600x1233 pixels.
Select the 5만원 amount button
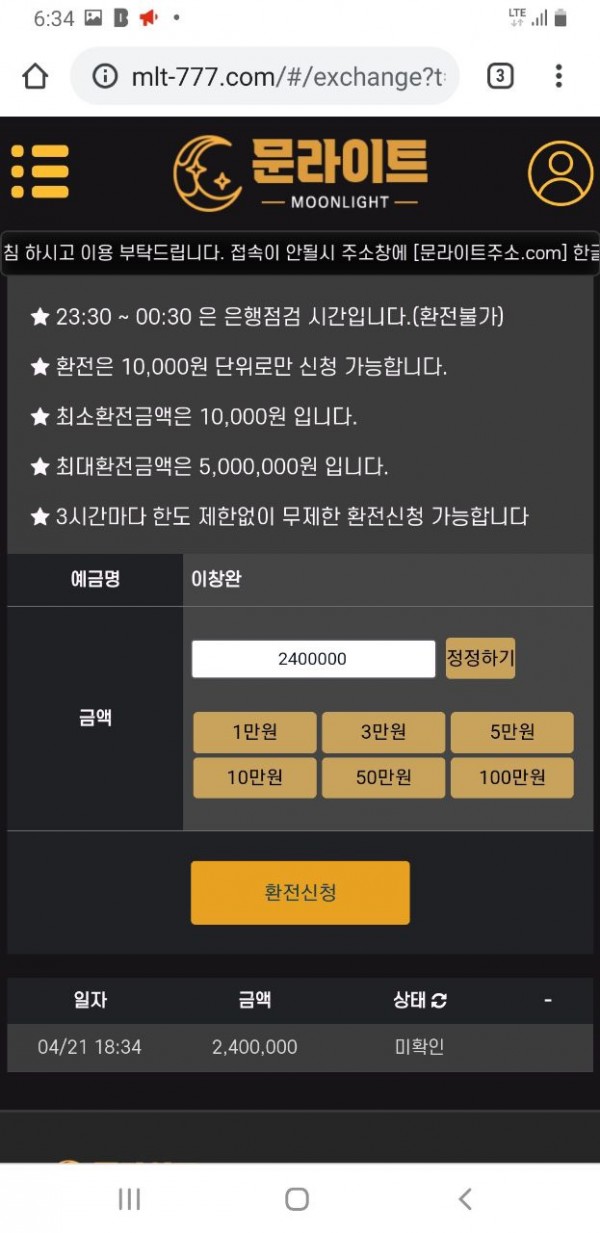(512, 732)
